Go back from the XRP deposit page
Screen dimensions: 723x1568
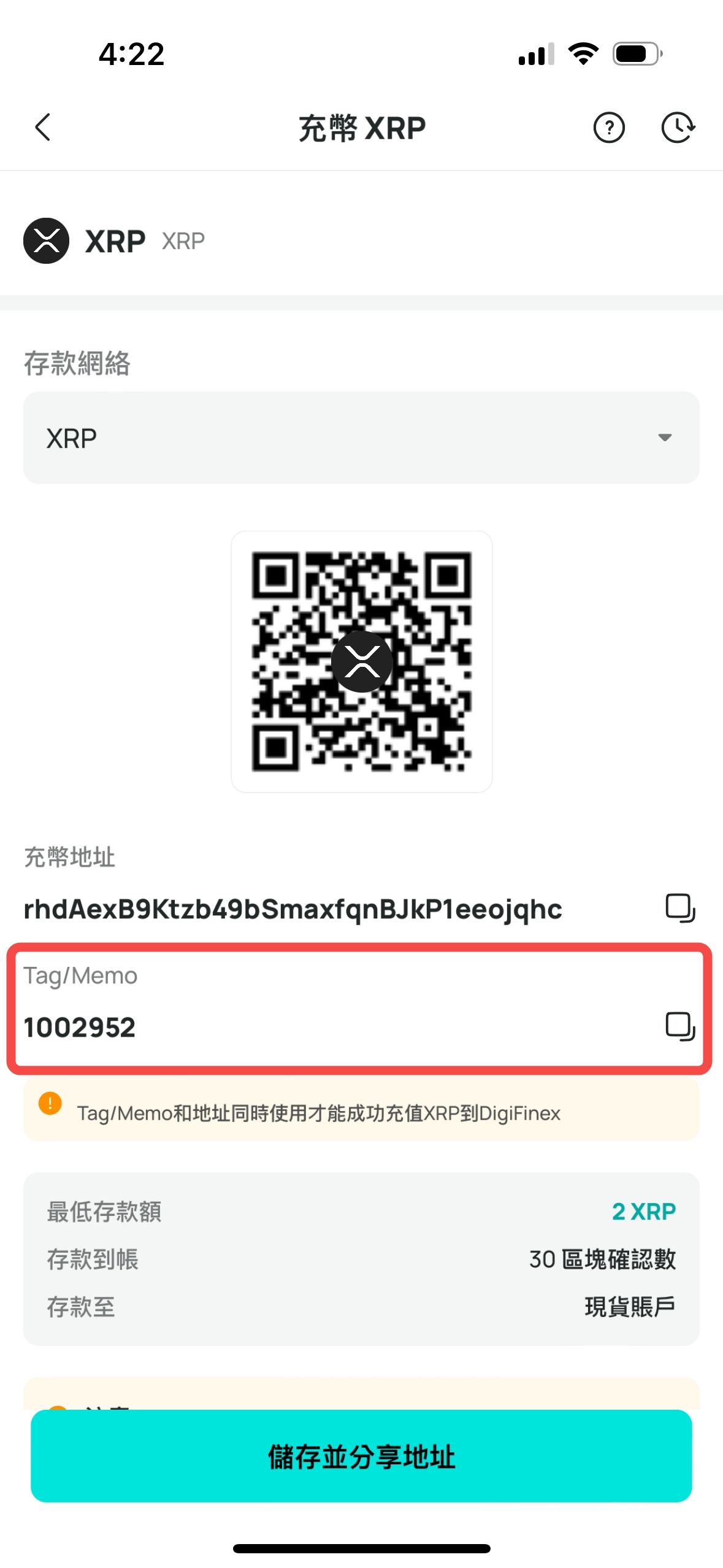point(42,127)
